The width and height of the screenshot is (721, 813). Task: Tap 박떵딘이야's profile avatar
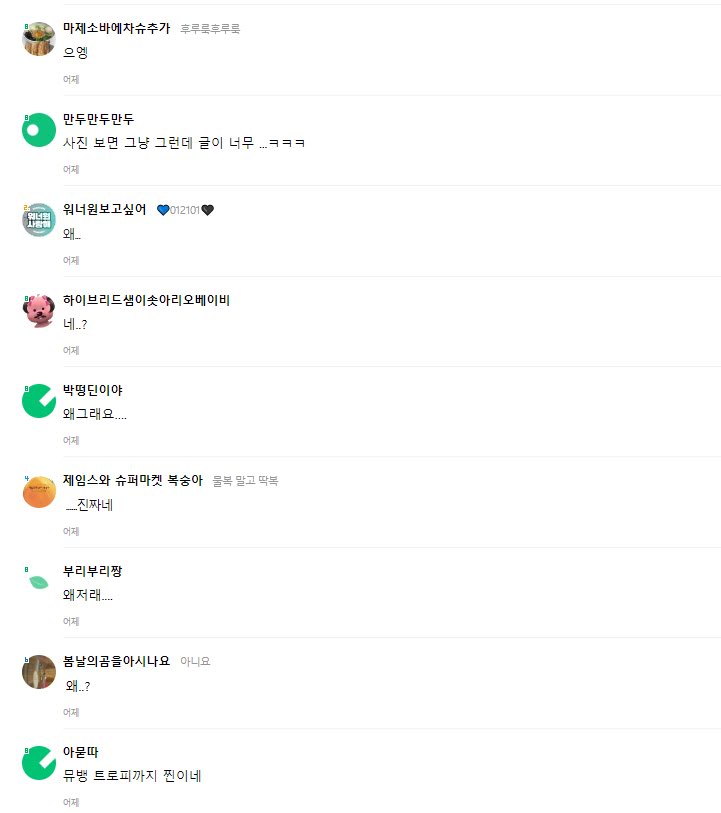[39, 401]
